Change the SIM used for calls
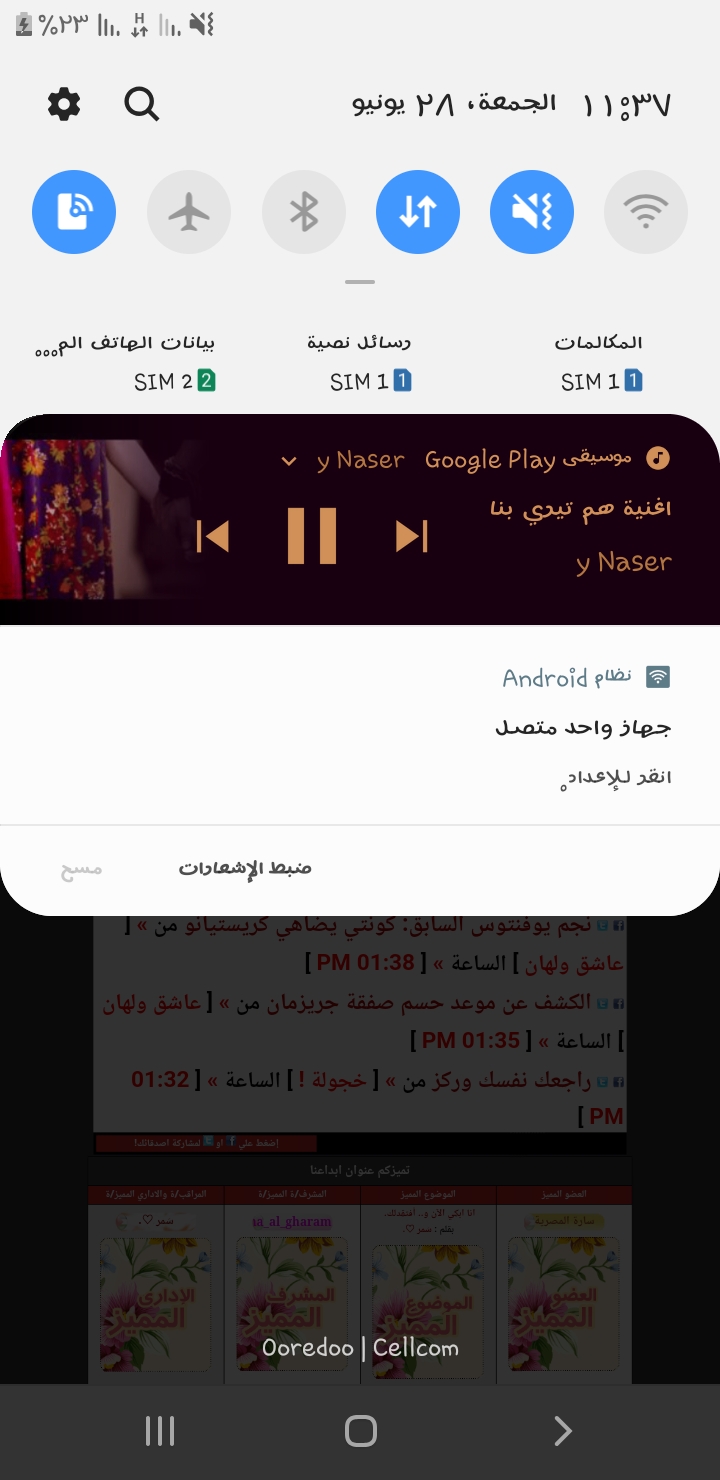The image size is (720, 1480). pyautogui.click(x=600, y=362)
